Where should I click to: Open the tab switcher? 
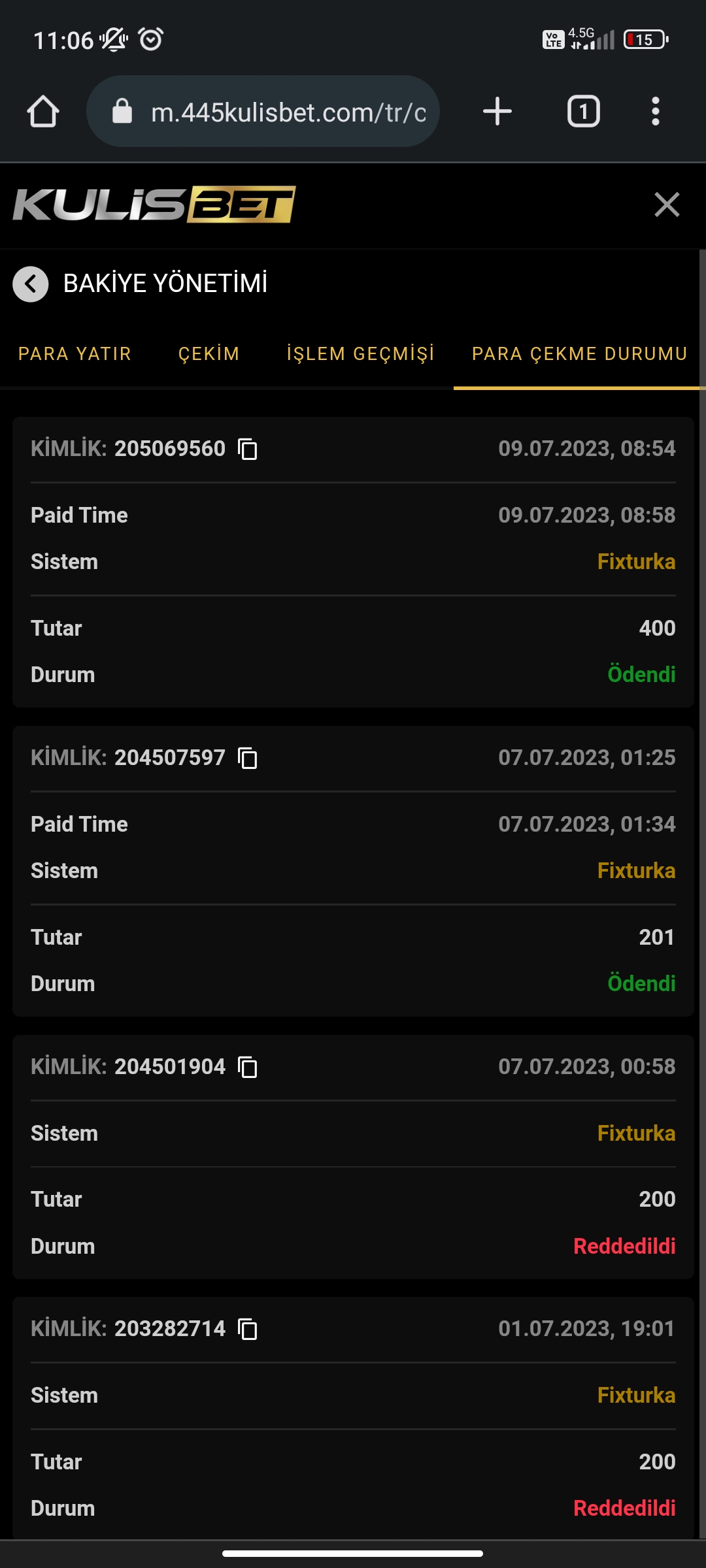[584, 112]
